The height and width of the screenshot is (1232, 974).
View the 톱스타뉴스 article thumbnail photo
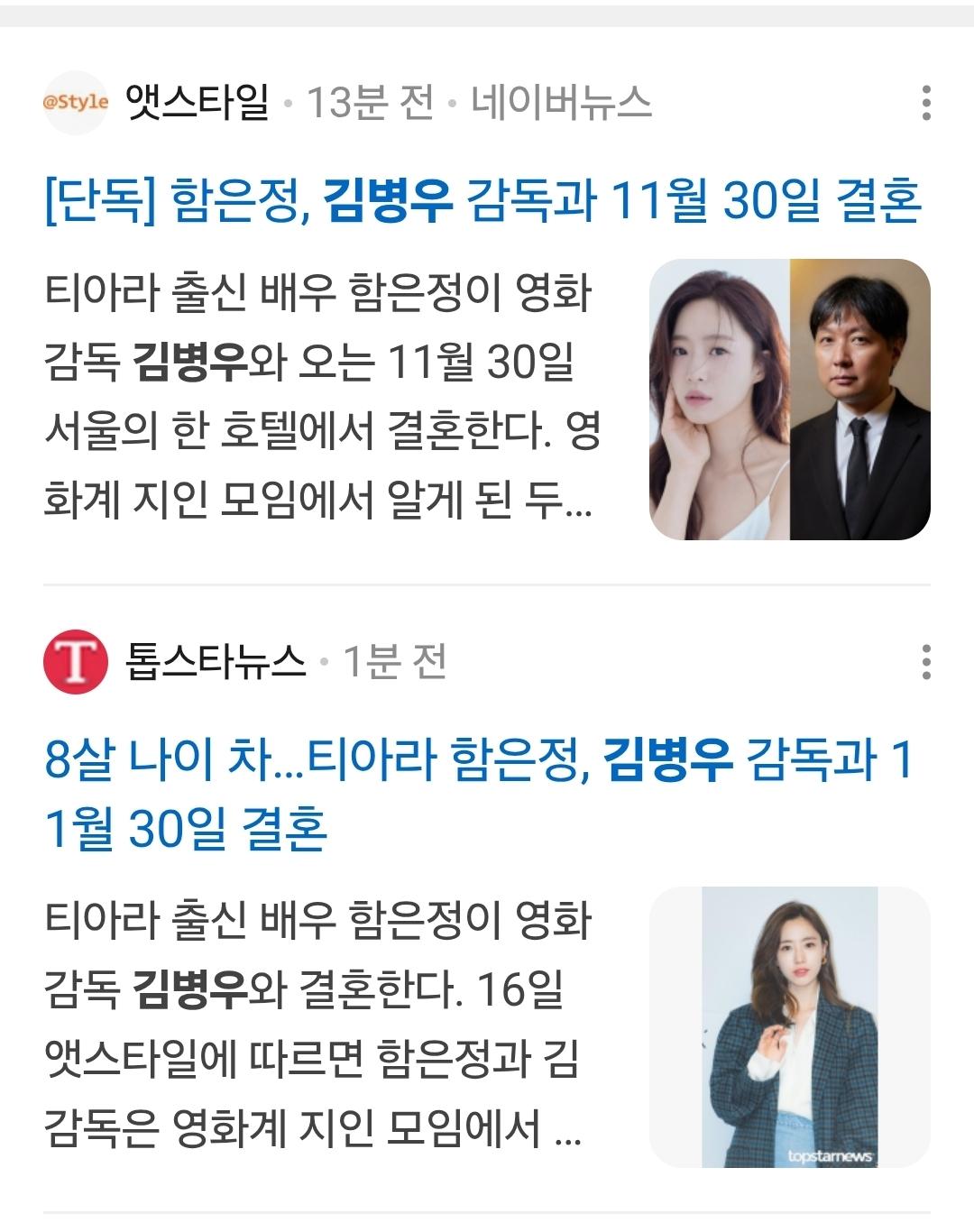click(x=789, y=1027)
